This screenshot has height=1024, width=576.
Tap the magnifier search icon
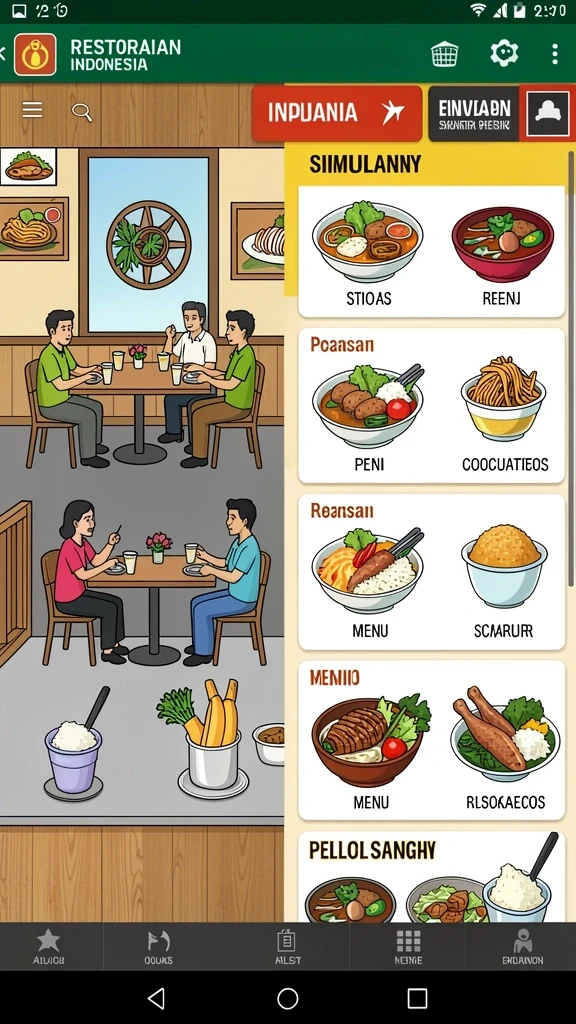pyautogui.click(x=82, y=112)
